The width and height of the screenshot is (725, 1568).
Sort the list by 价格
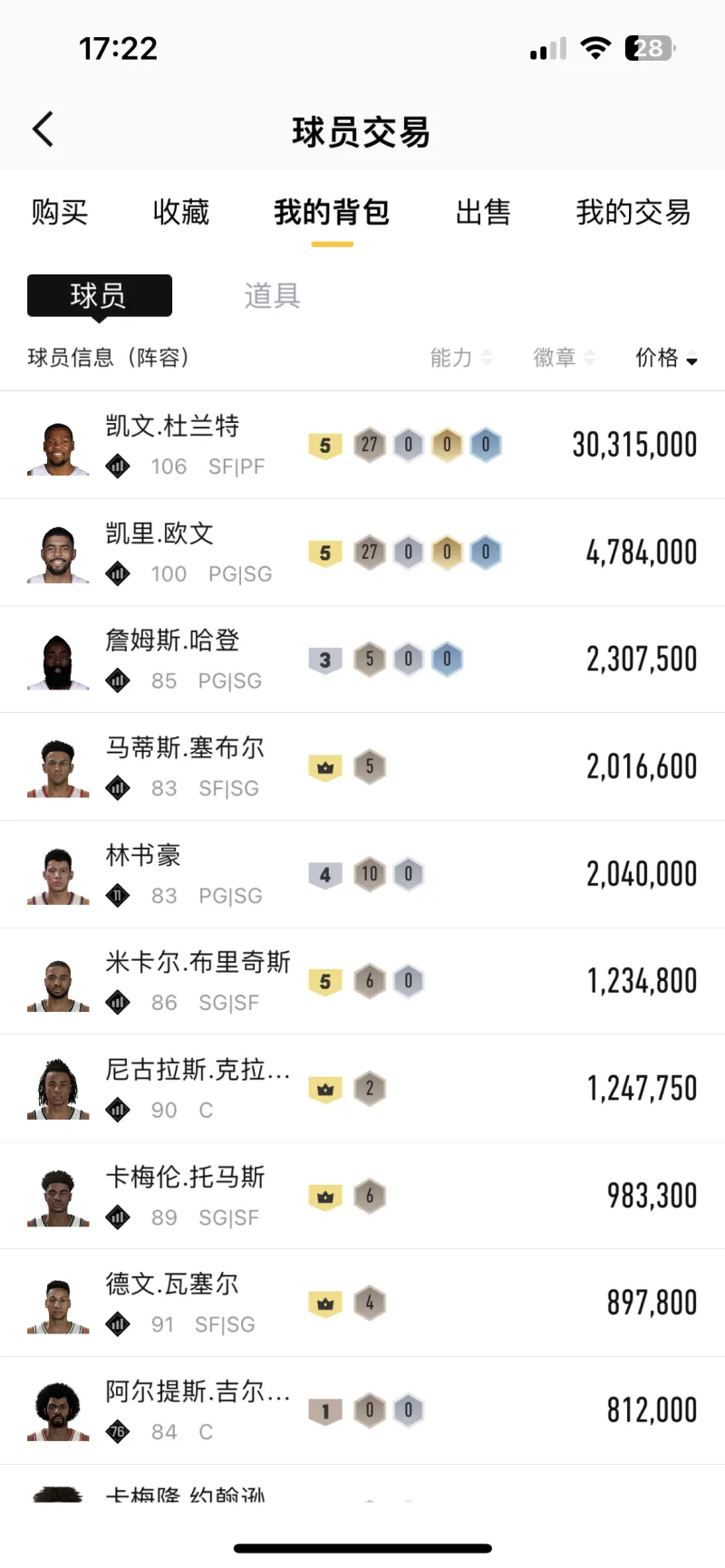666,358
